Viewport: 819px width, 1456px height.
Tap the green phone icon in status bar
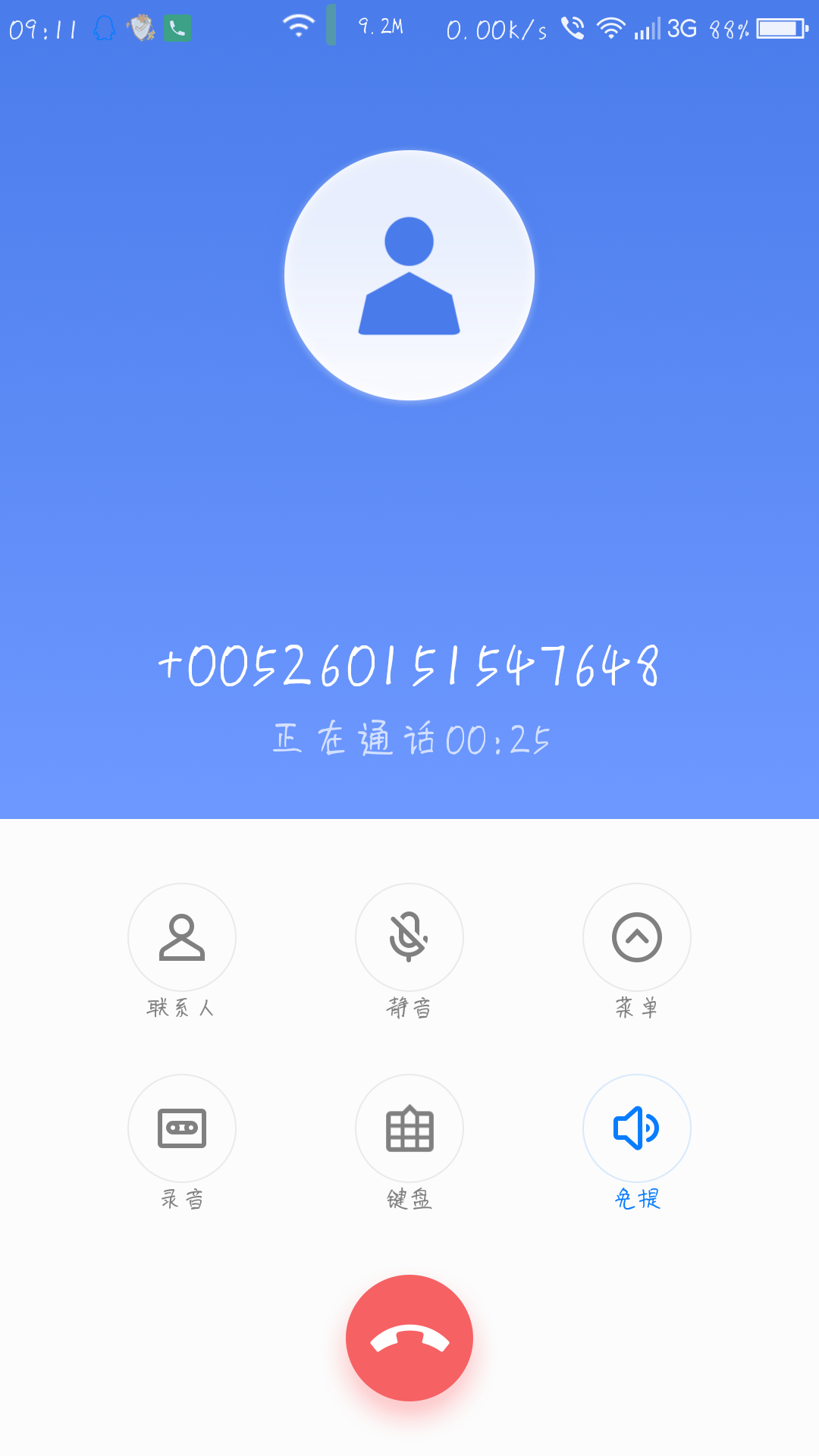[177, 27]
